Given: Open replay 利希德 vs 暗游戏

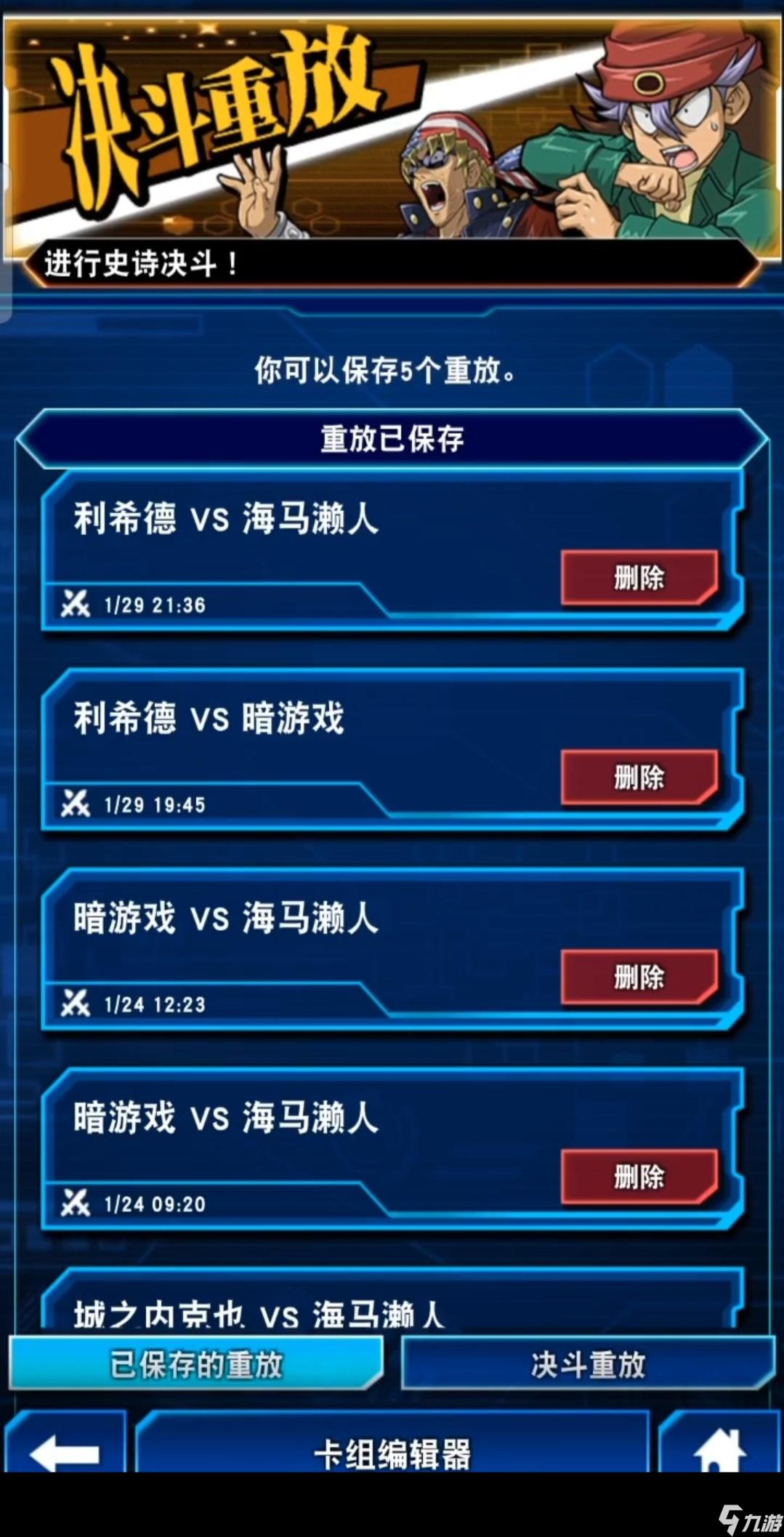Looking at the screenshot, I should pos(291,738).
